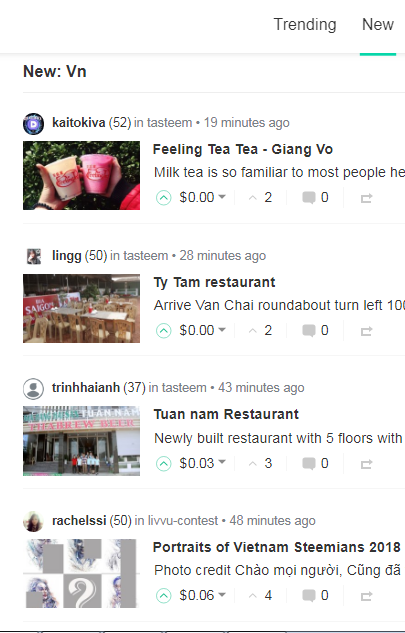Open kaitokiva's profile
Image resolution: width=405 pixels, height=633 pixels.
[78, 122]
